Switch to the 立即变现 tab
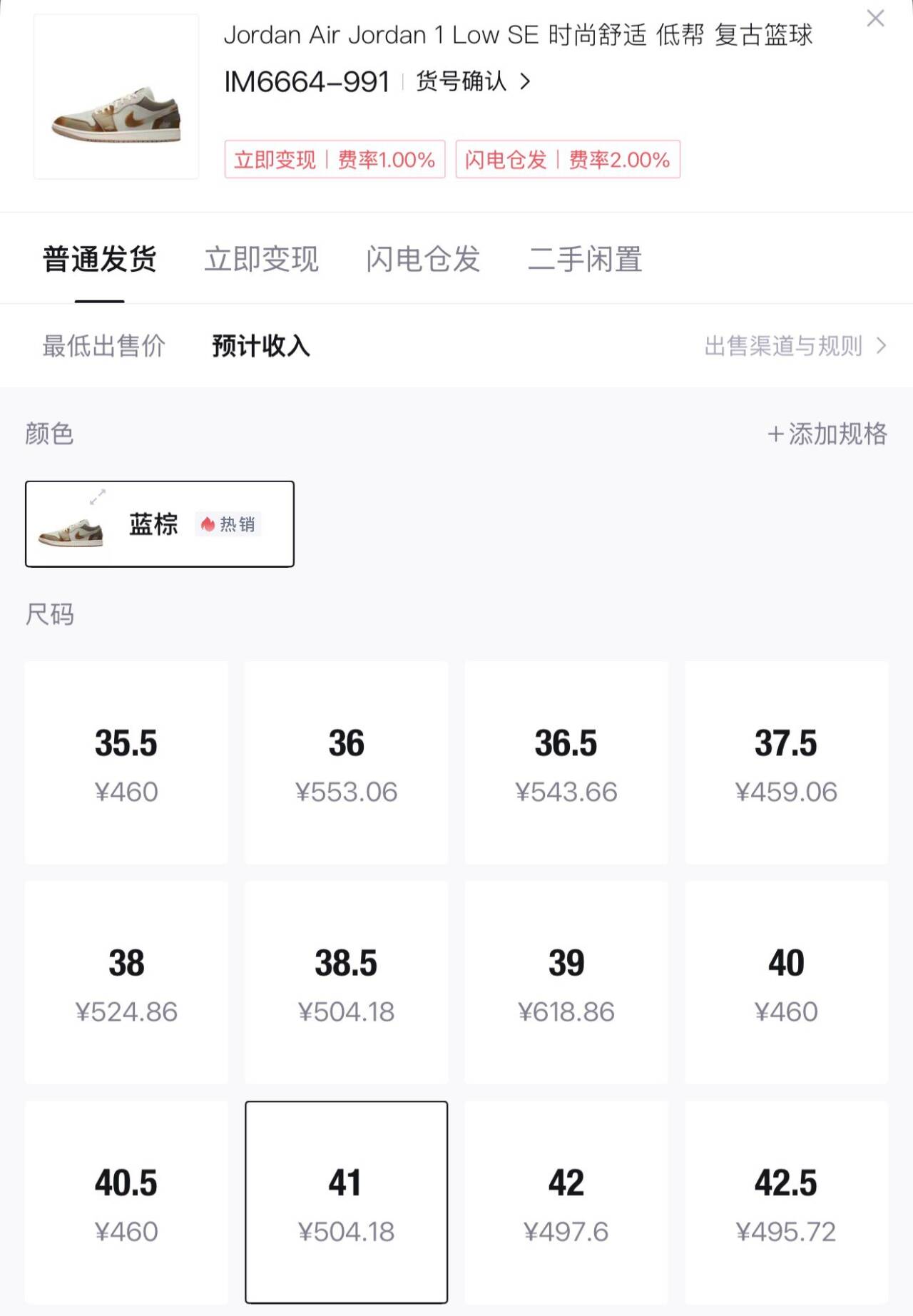 coord(261,259)
